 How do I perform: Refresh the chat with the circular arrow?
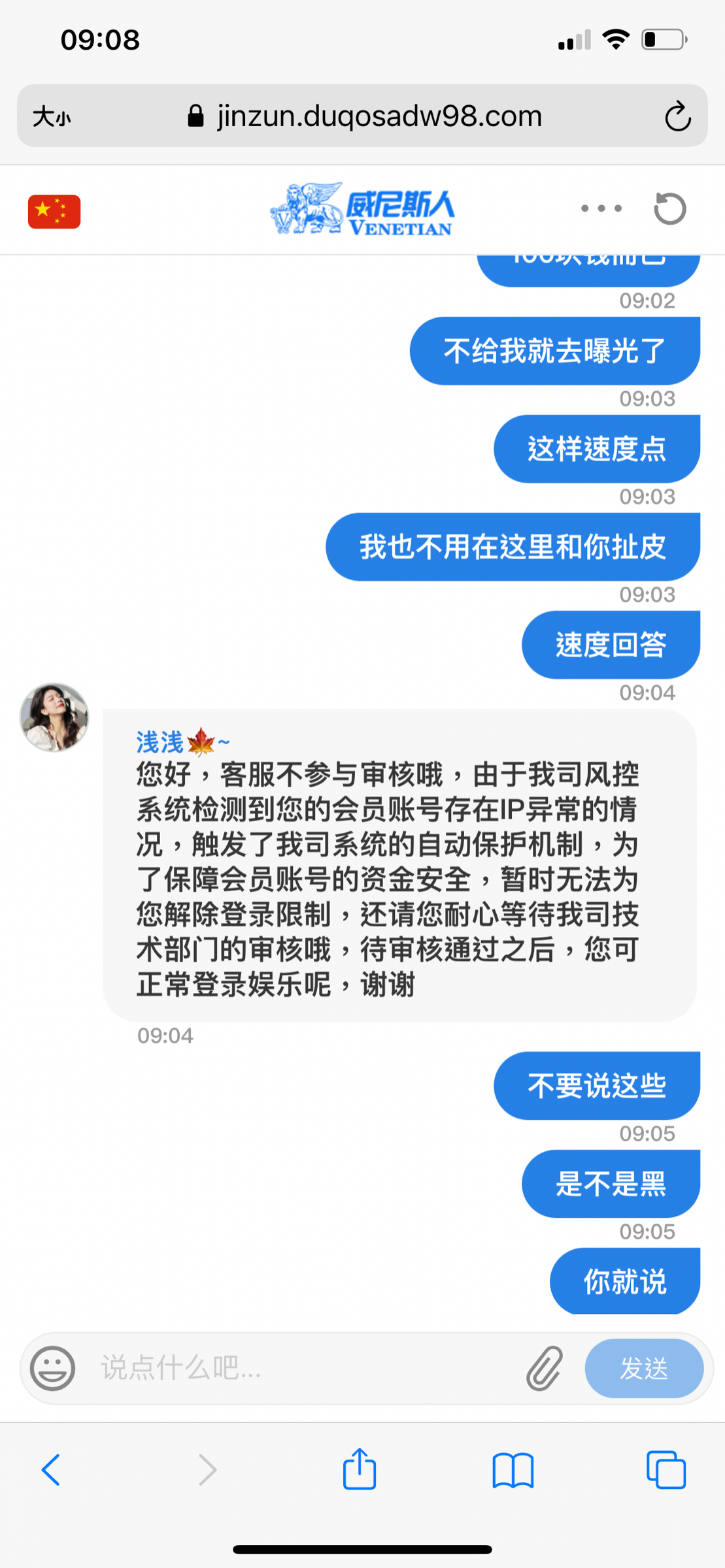coord(670,209)
